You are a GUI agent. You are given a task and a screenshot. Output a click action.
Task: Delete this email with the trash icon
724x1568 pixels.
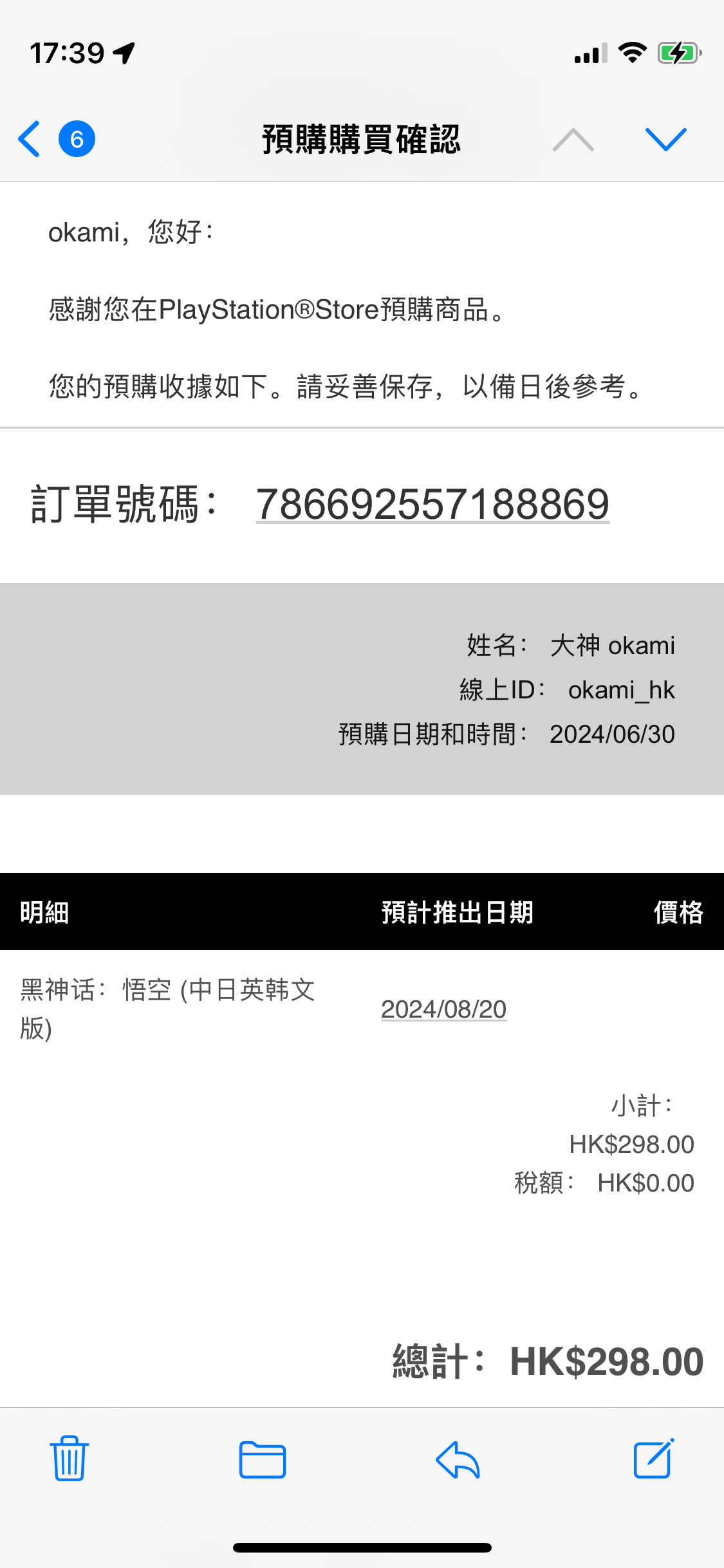pyautogui.click(x=69, y=1459)
